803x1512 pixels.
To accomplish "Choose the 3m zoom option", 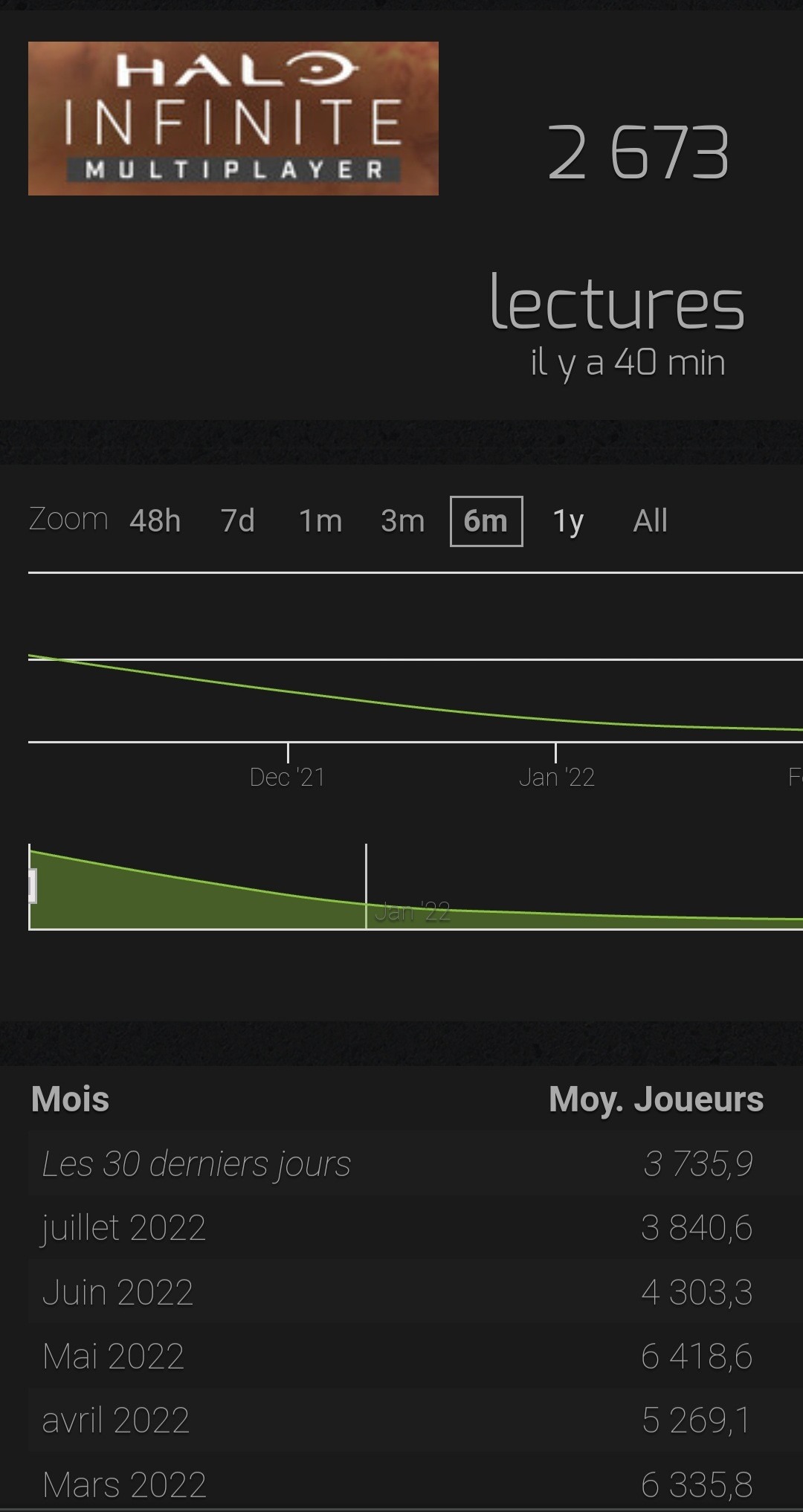I will [x=403, y=521].
